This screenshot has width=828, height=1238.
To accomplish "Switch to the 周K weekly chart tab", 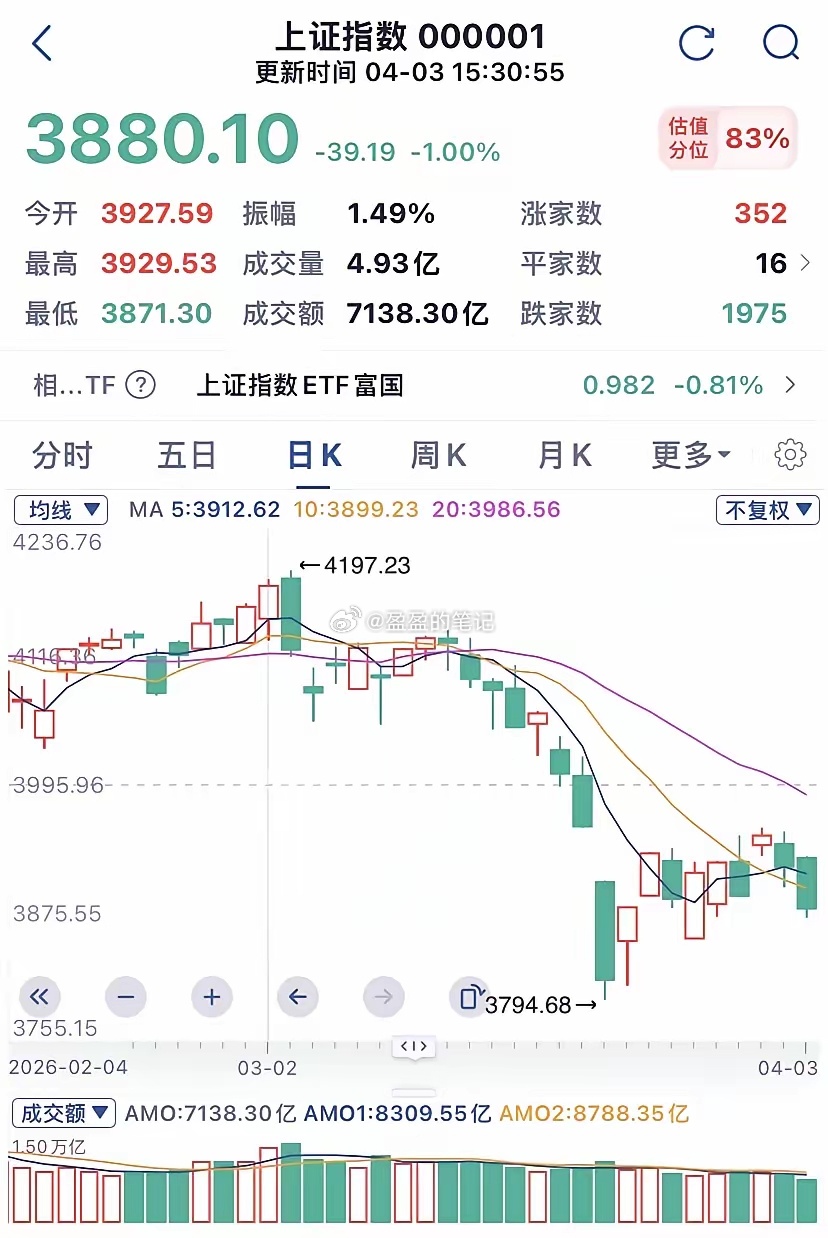I will pyautogui.click(x=437, y=454).
